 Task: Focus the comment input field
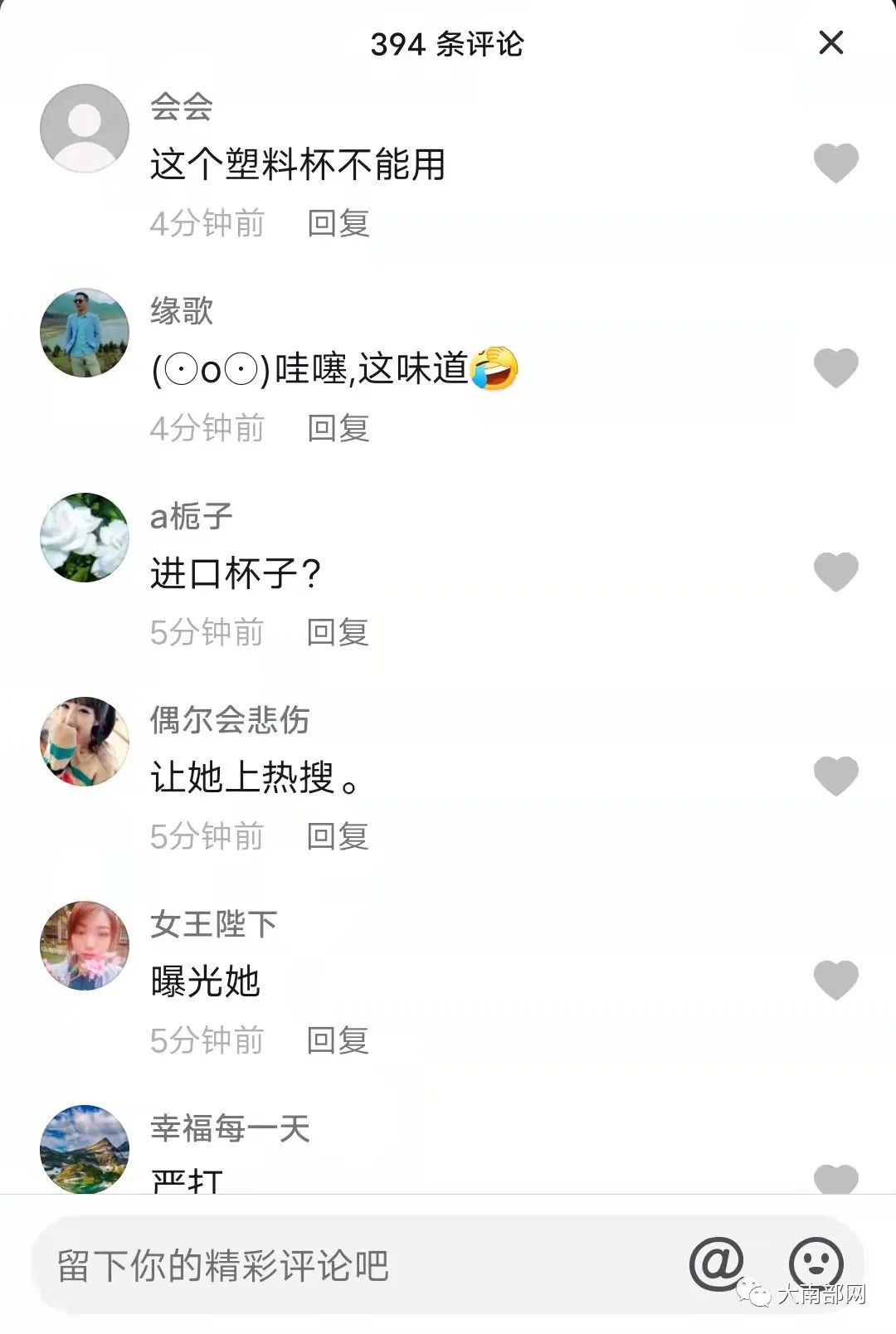pos(332,1265)
